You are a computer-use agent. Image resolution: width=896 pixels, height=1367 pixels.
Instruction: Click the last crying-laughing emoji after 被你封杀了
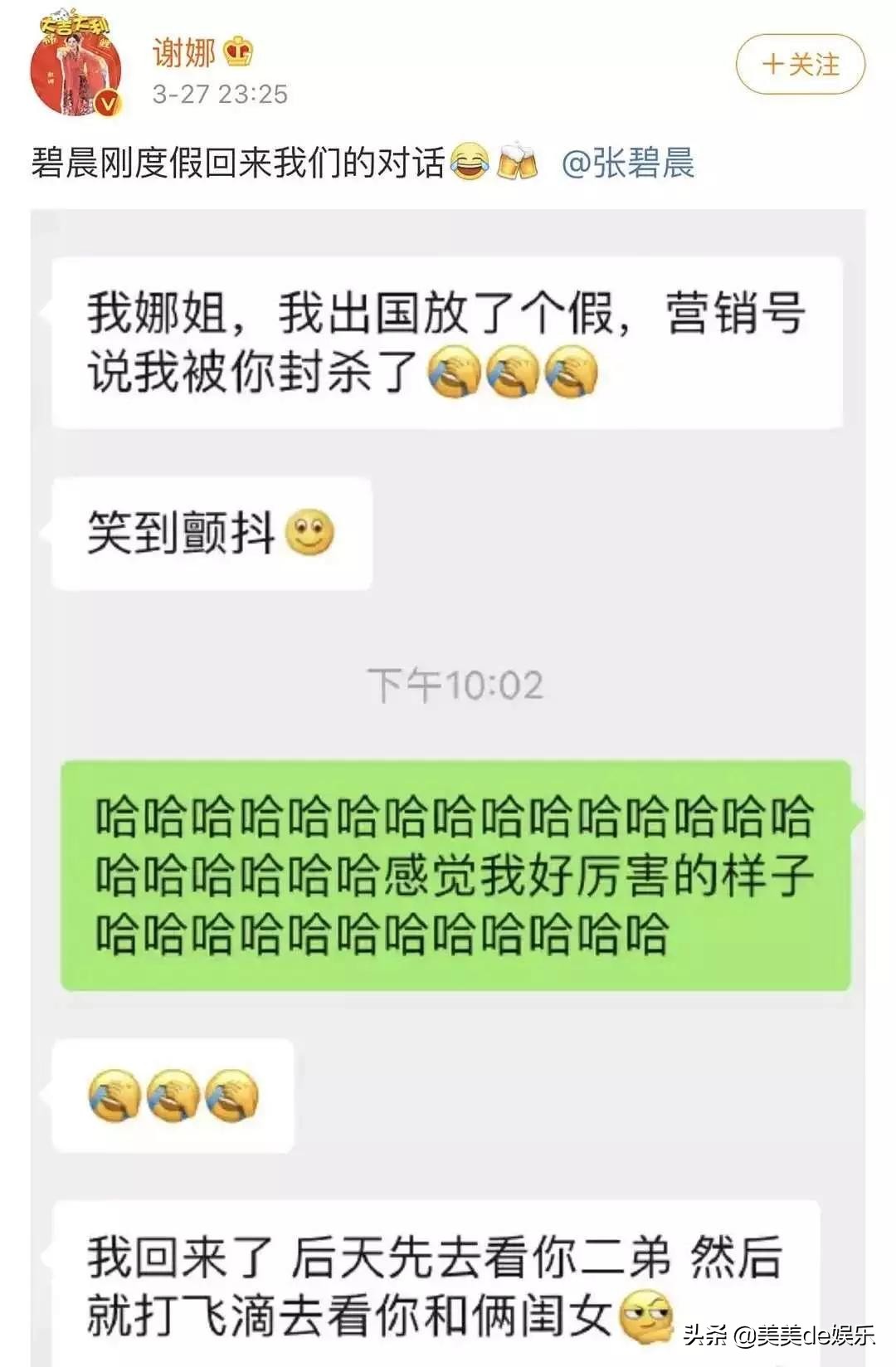coord(568,373)
